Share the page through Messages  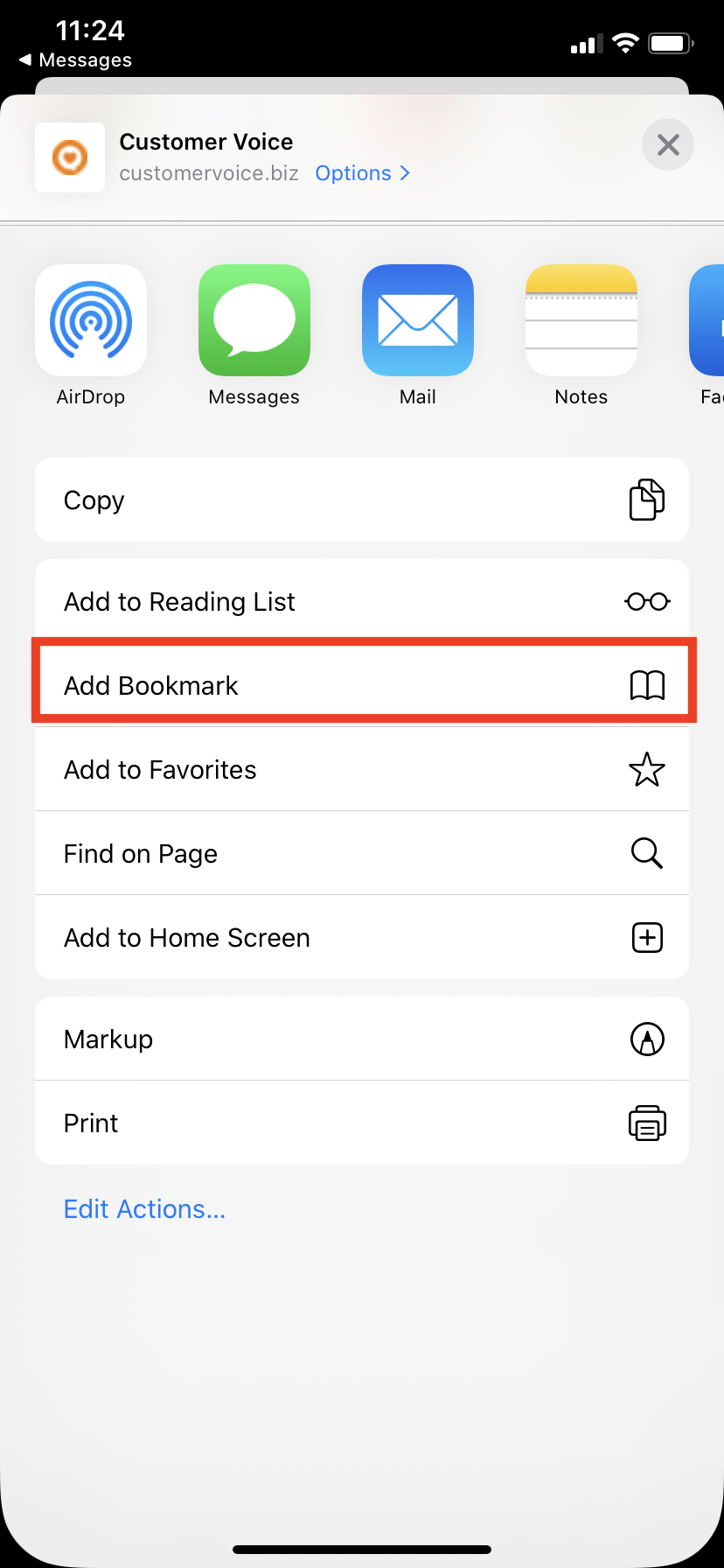(x=254, y=320)
